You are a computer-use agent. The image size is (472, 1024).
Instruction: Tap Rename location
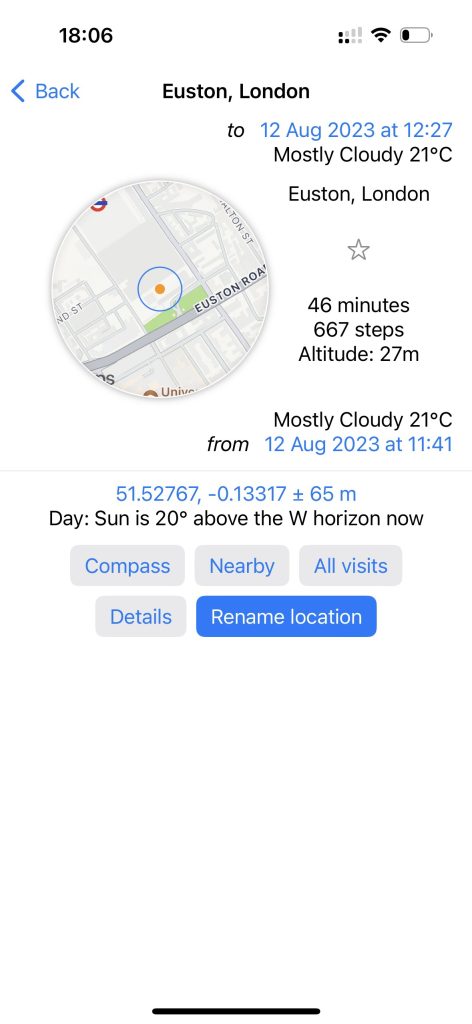pos(286,616)
